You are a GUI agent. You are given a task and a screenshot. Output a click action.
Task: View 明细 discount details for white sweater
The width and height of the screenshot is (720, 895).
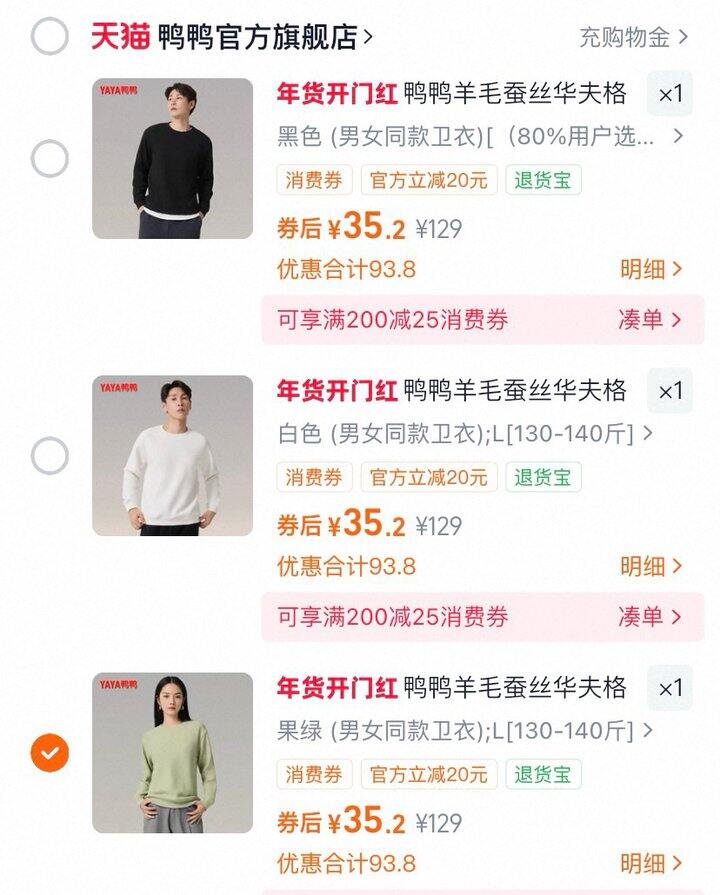click(651, 565)
